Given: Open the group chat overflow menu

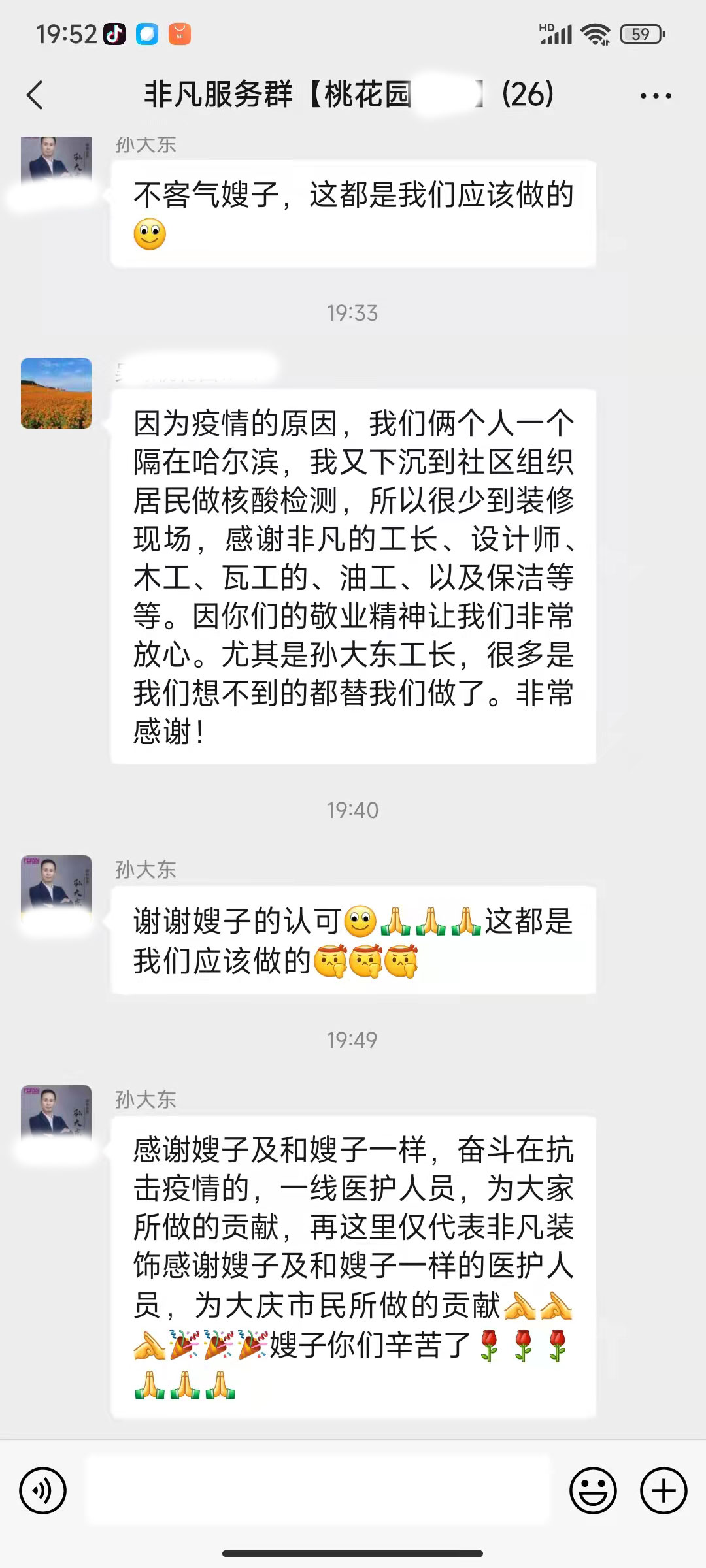Looking at the screenshot, I should (x=655, y=96).
